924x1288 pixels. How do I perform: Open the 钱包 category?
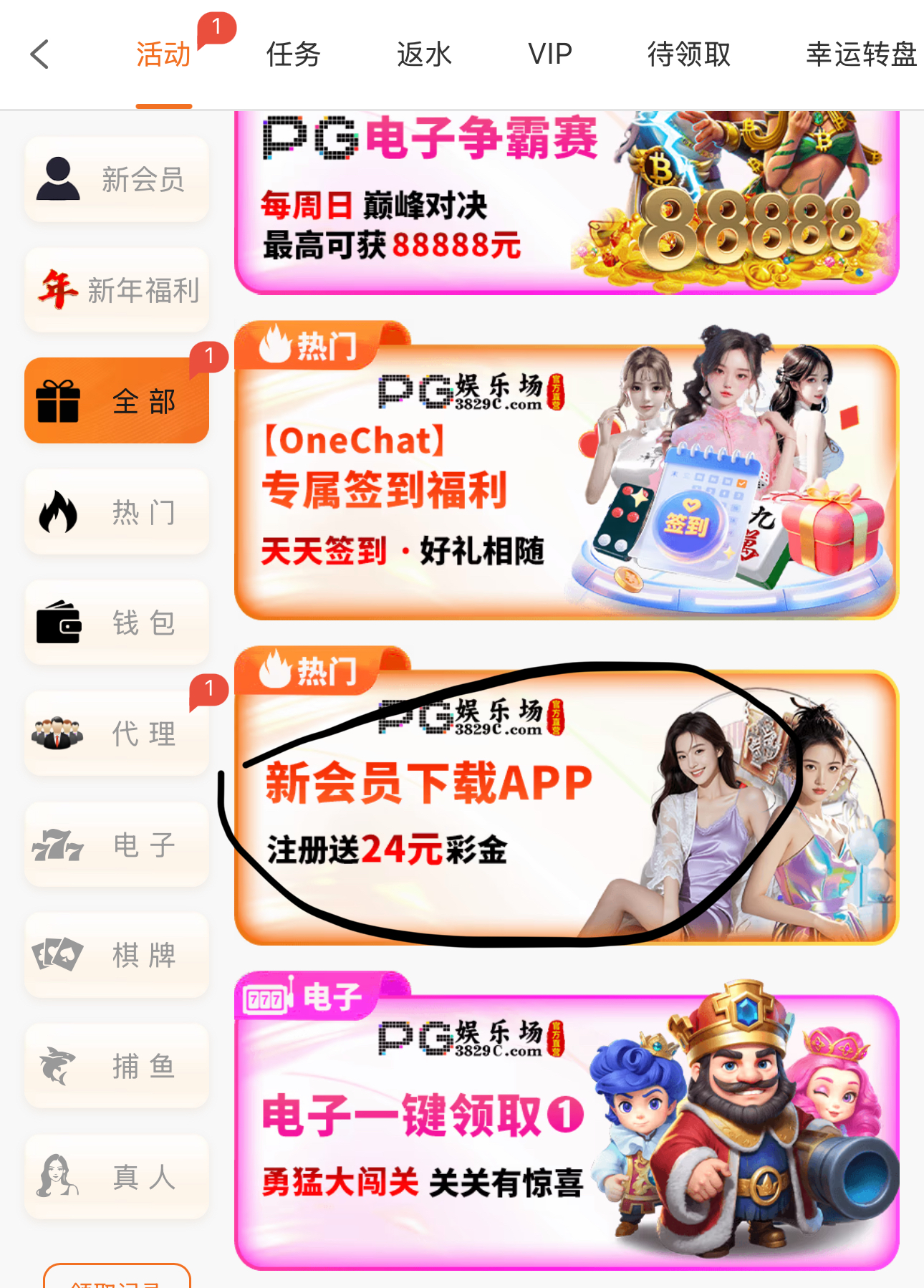117,623
